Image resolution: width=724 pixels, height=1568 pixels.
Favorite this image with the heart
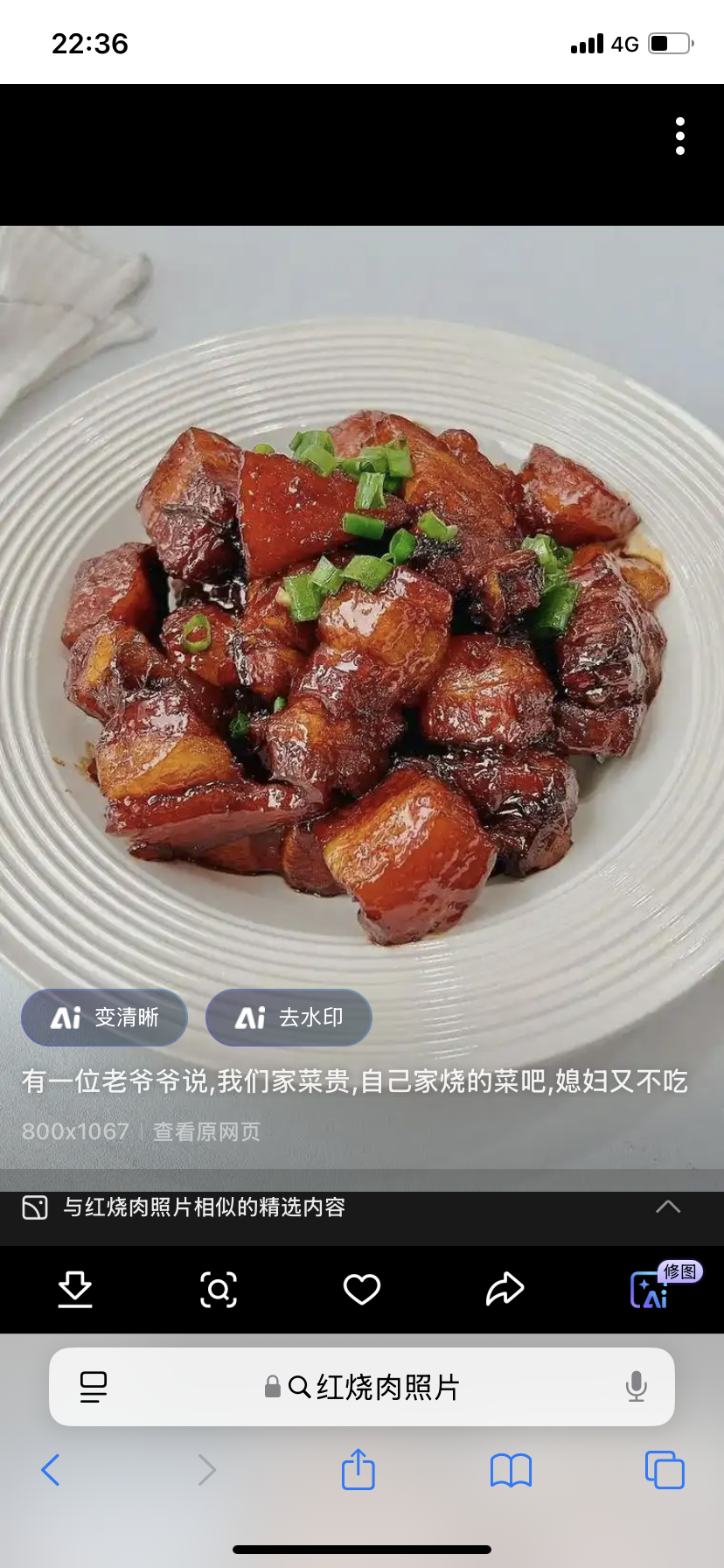pos(362,1289)
